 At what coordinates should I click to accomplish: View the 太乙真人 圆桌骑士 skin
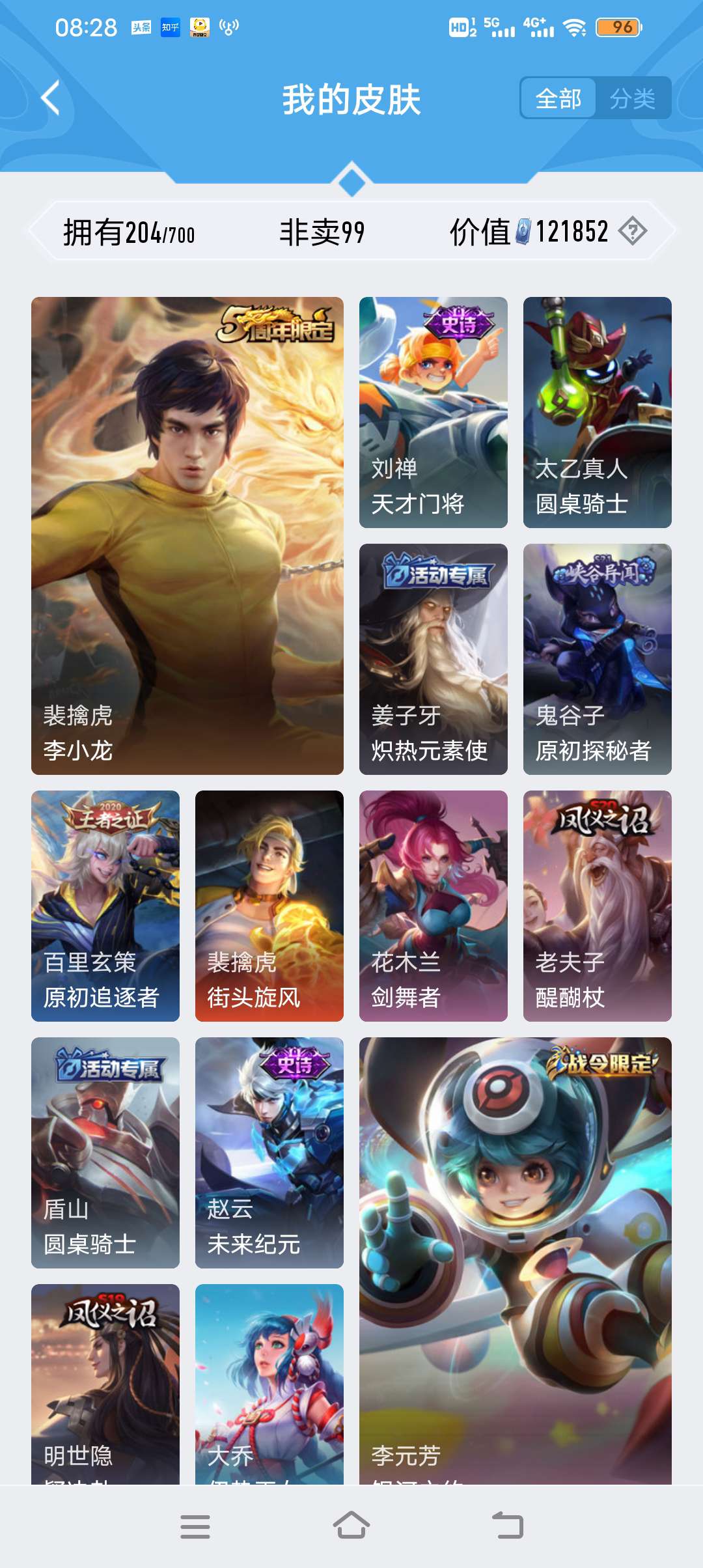597,412
